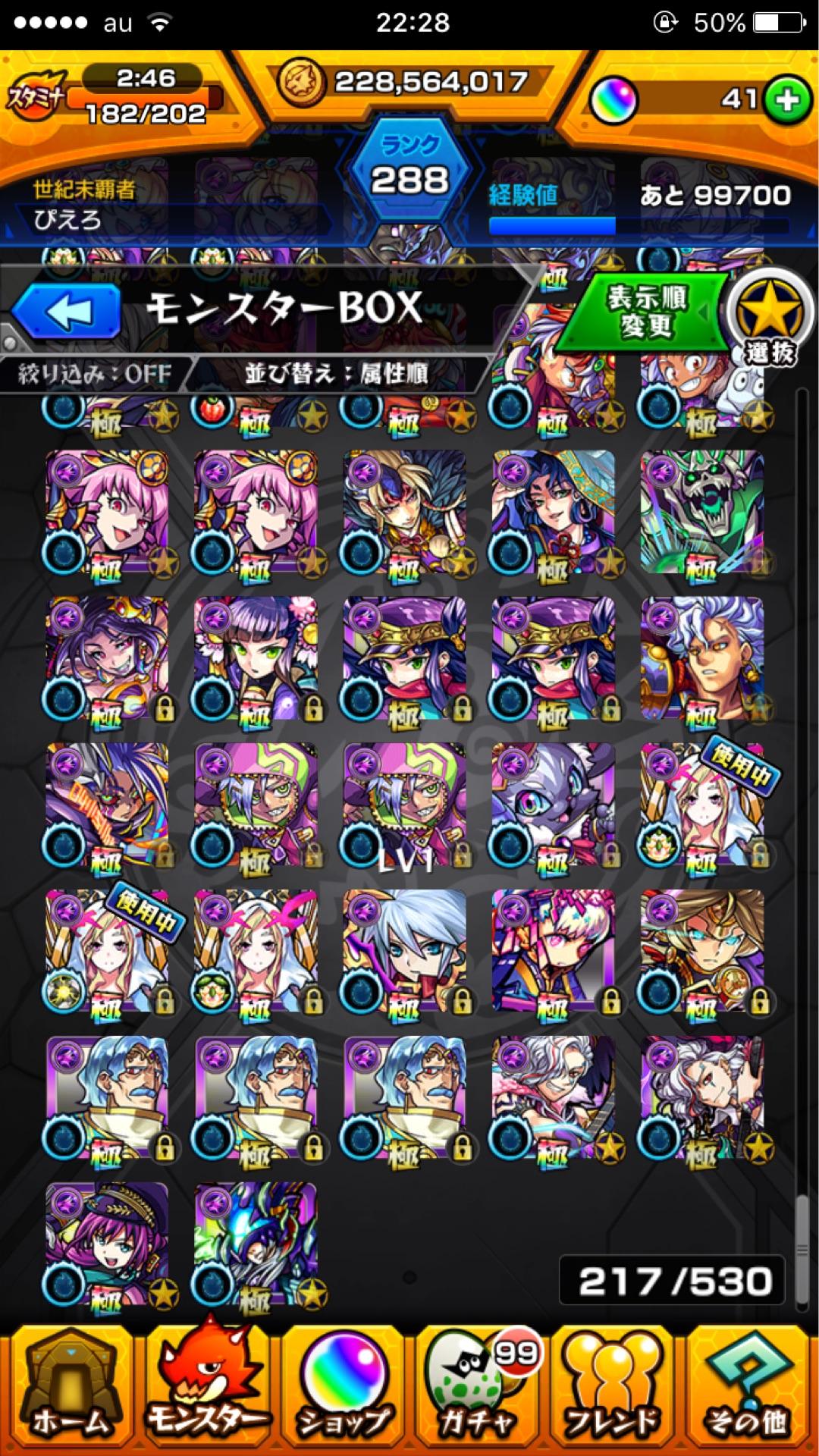The height and width of the screenshot is (1456, 819).
Task: Select the monster showing LV1
Action: [x=405, y=805]
